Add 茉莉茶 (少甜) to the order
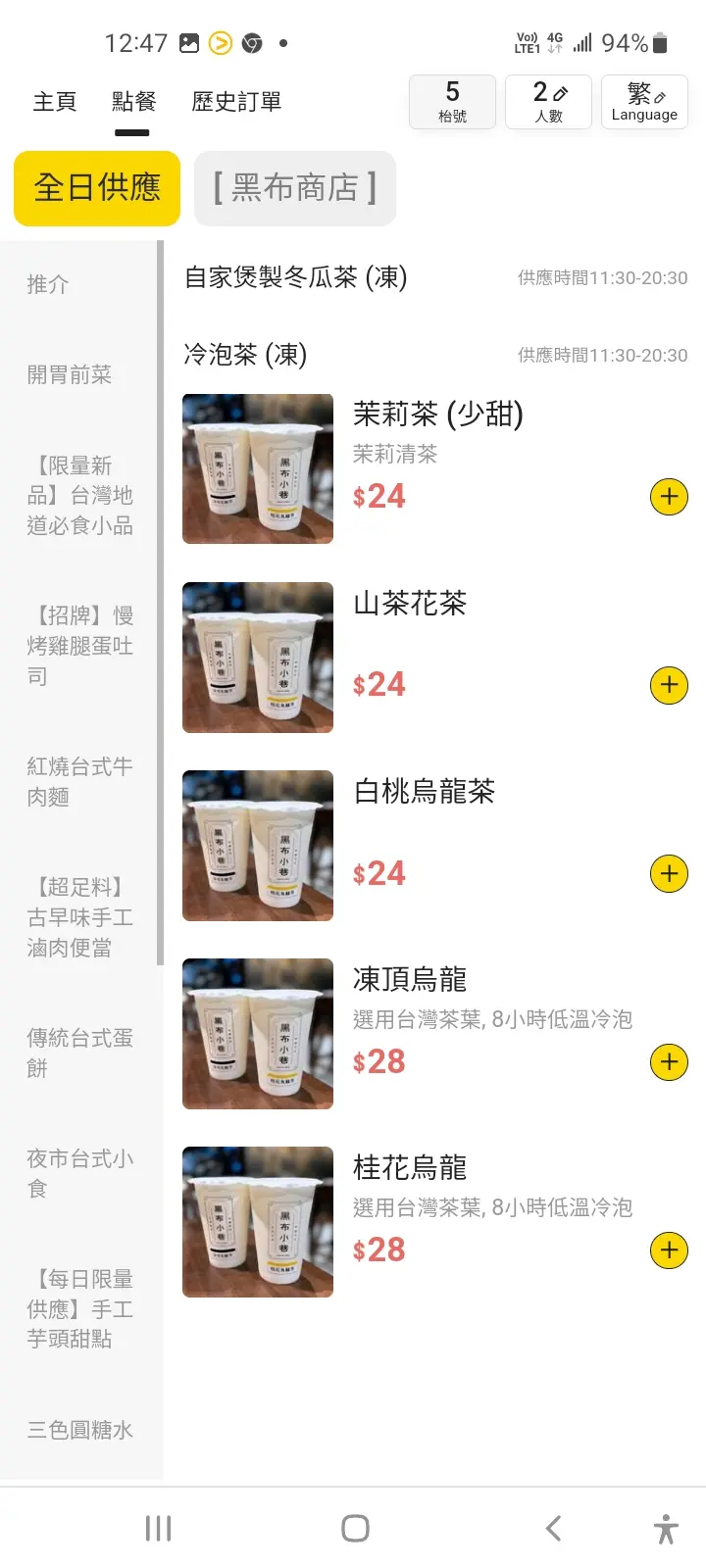 click(669, 497)
